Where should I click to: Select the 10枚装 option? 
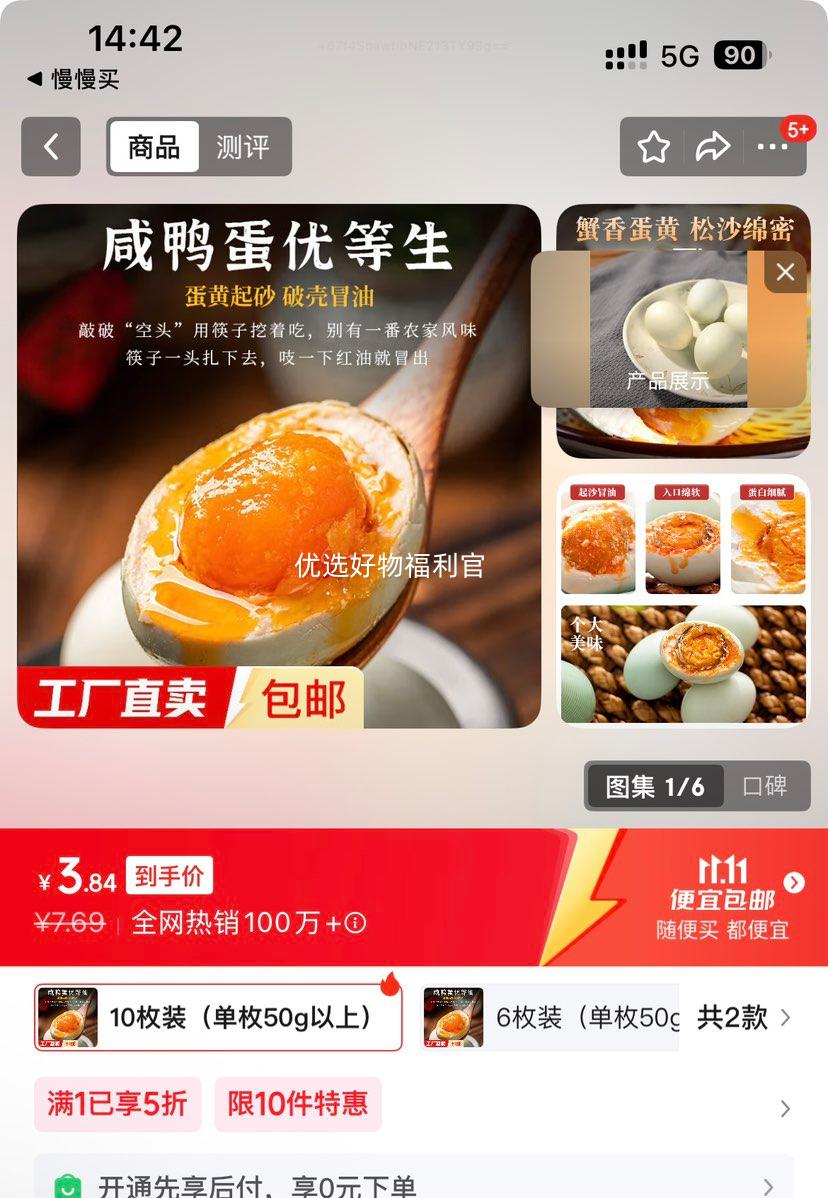pyautogui.click(x=218, y=1018)
